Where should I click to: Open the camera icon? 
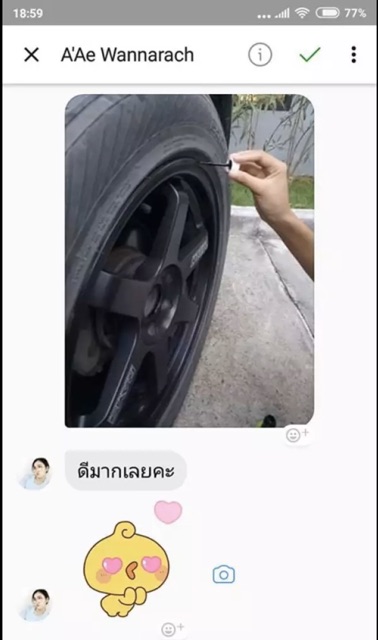click(x=224, y=574)
